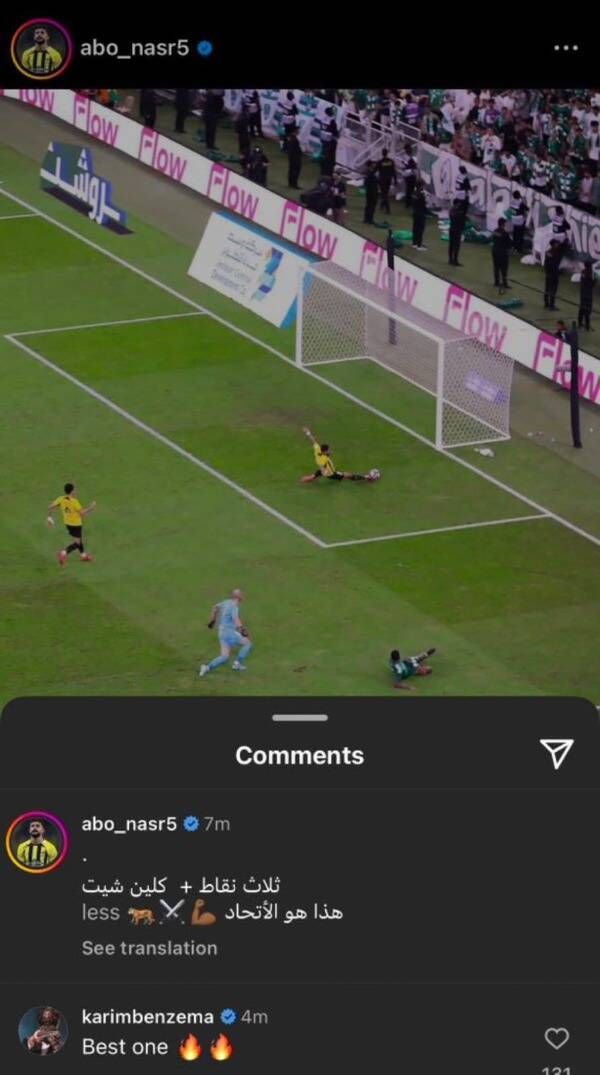Tap the comments sheet drag handle

click(x=299, y=717)
